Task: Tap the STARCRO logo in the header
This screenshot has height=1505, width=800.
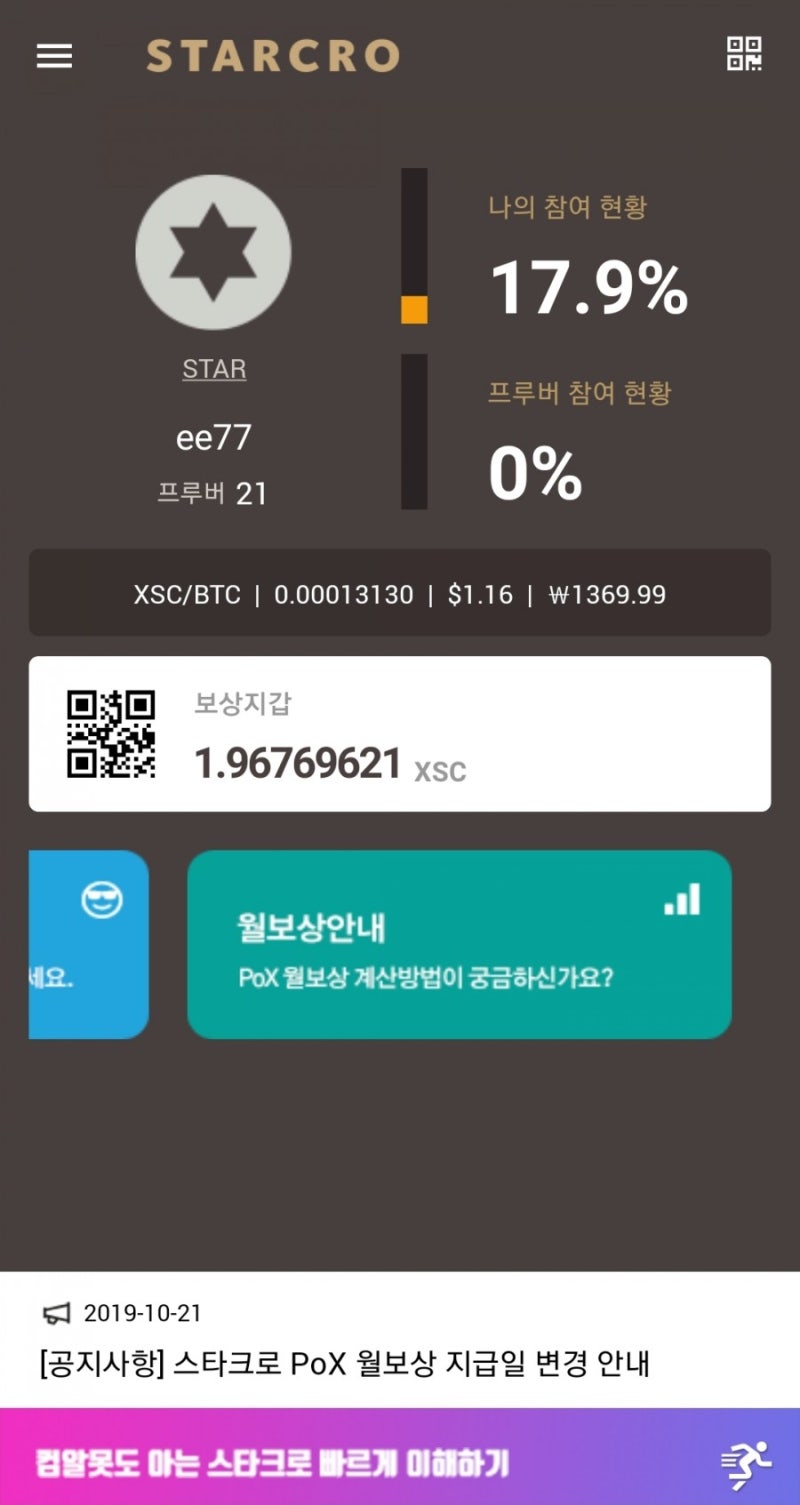Action: [x=272, y=57]
